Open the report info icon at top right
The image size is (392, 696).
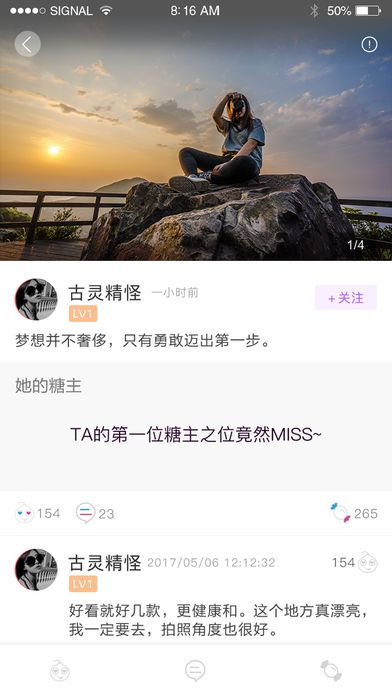tap(369, 44)
